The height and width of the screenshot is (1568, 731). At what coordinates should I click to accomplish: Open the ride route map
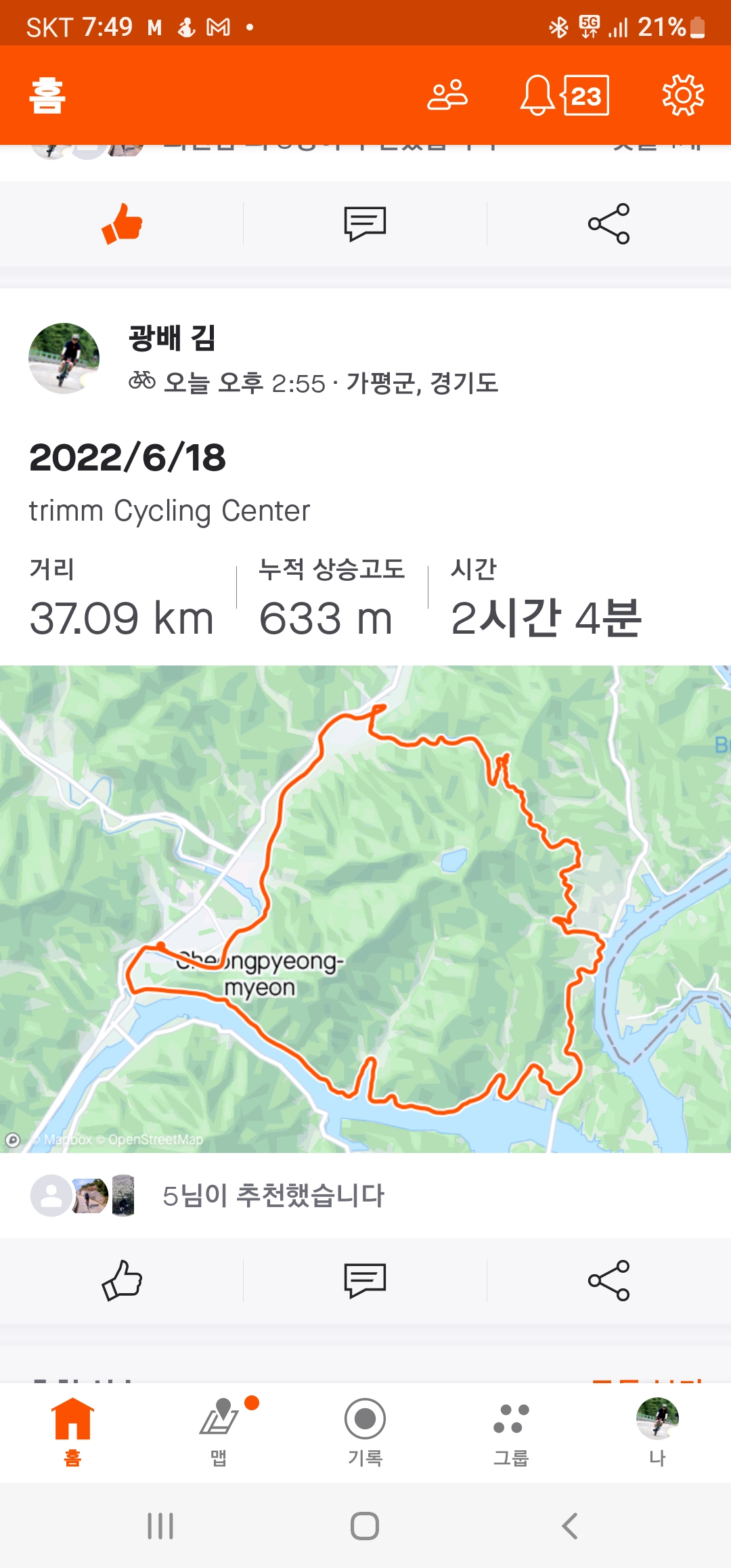(365, 909)
